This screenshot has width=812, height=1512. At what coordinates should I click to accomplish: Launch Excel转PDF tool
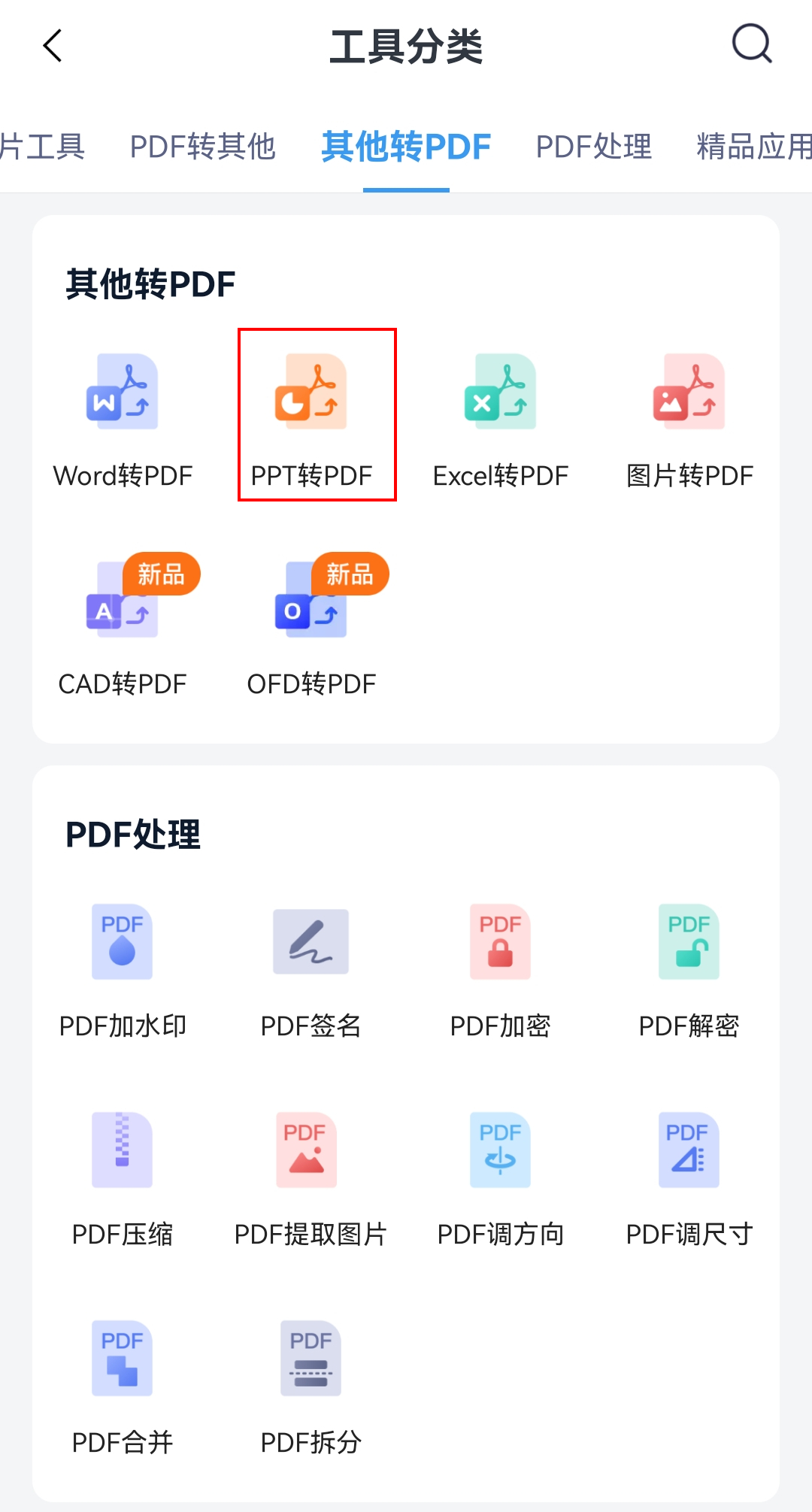coord(501,417)
